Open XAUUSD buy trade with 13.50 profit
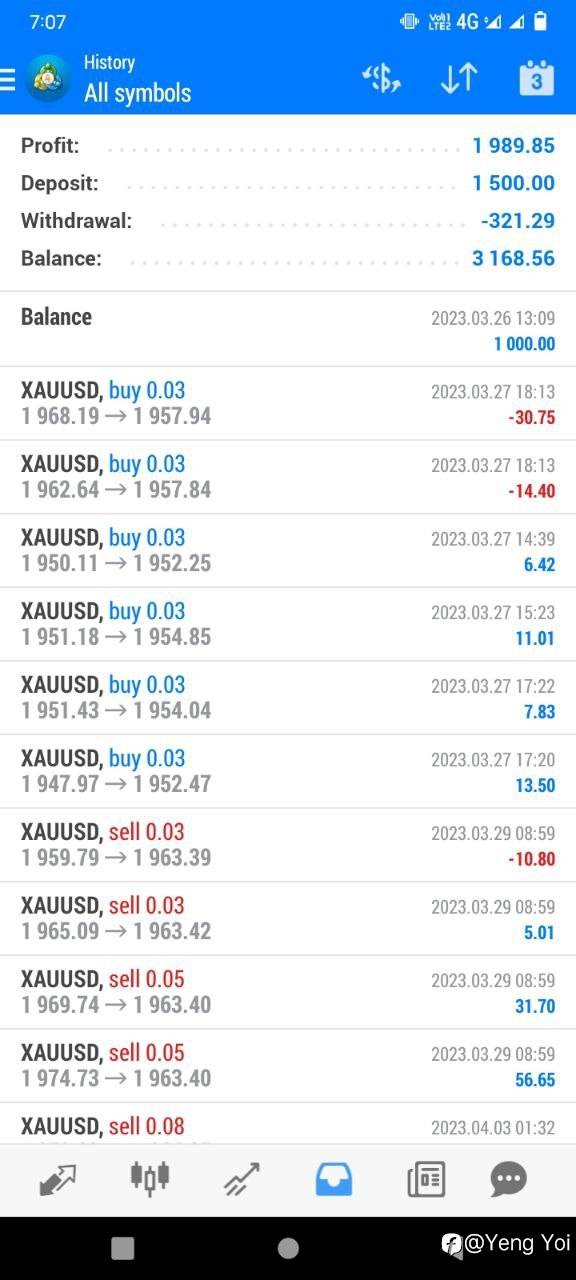Screen dimensions: 576x1280 click(288, 771)
